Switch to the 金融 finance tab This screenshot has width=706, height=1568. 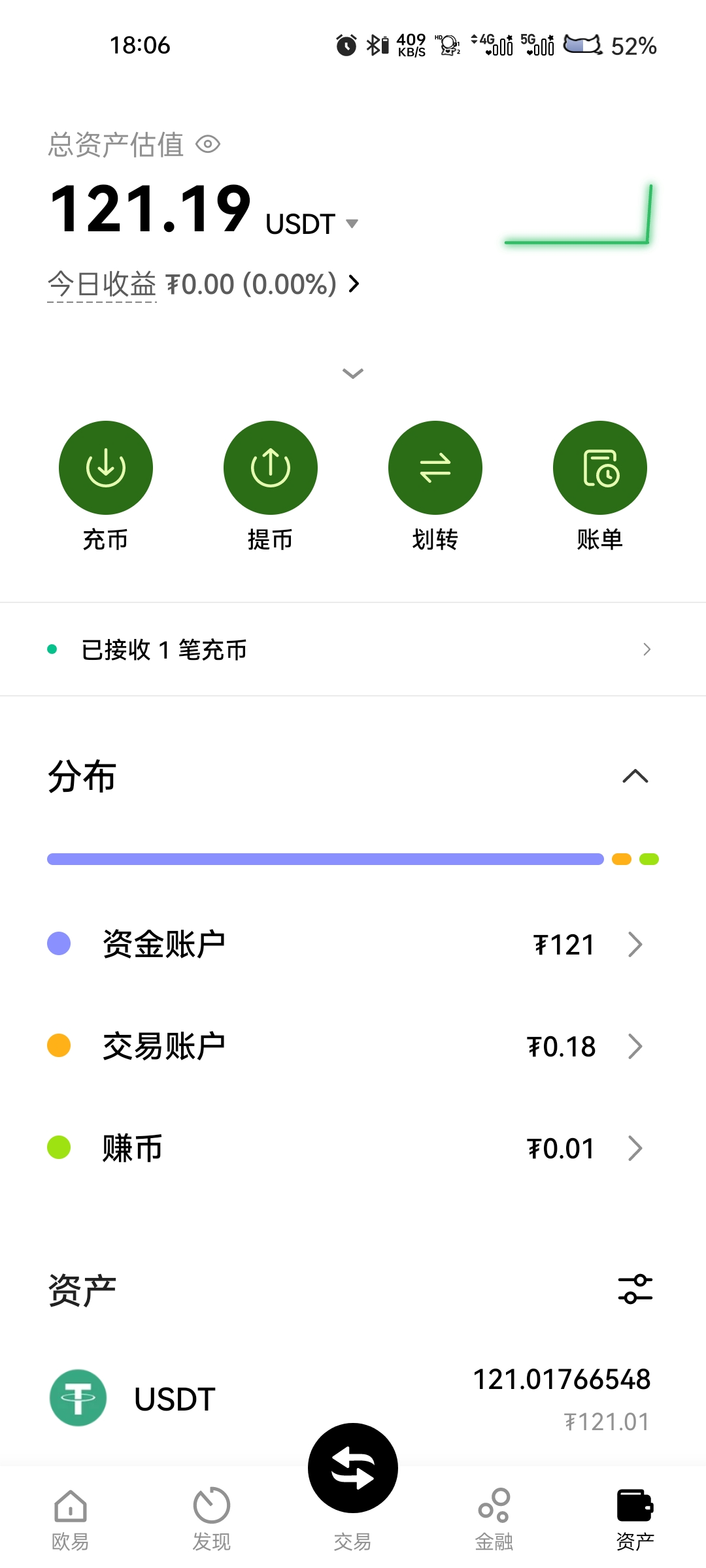click(494, 1520)
